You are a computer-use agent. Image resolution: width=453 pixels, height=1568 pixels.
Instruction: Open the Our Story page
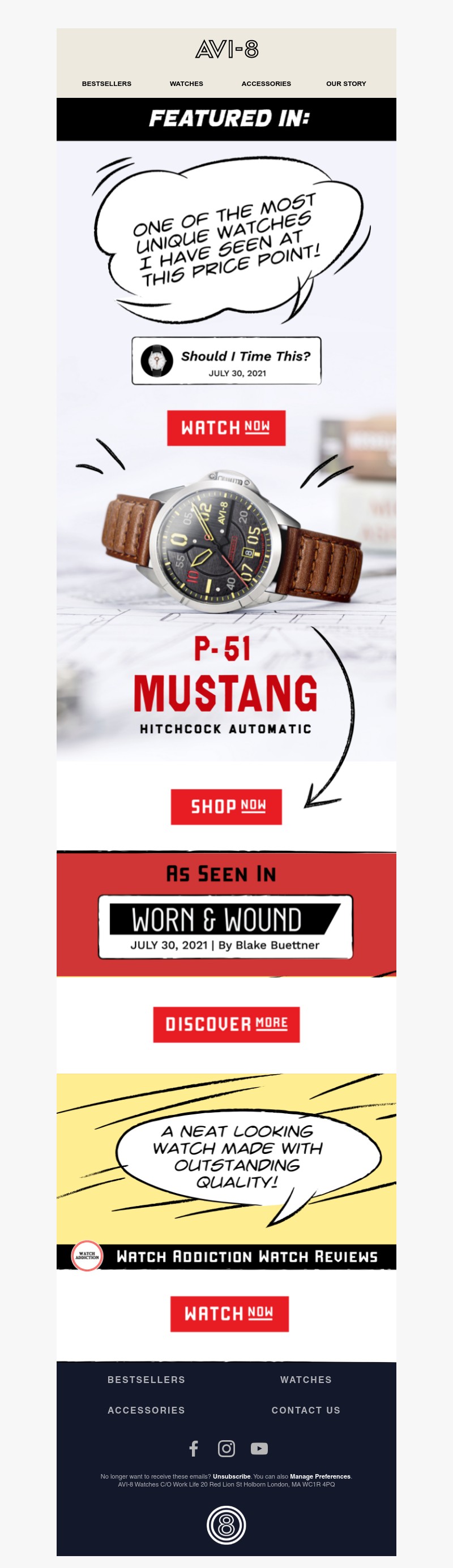tap(345, 83)
